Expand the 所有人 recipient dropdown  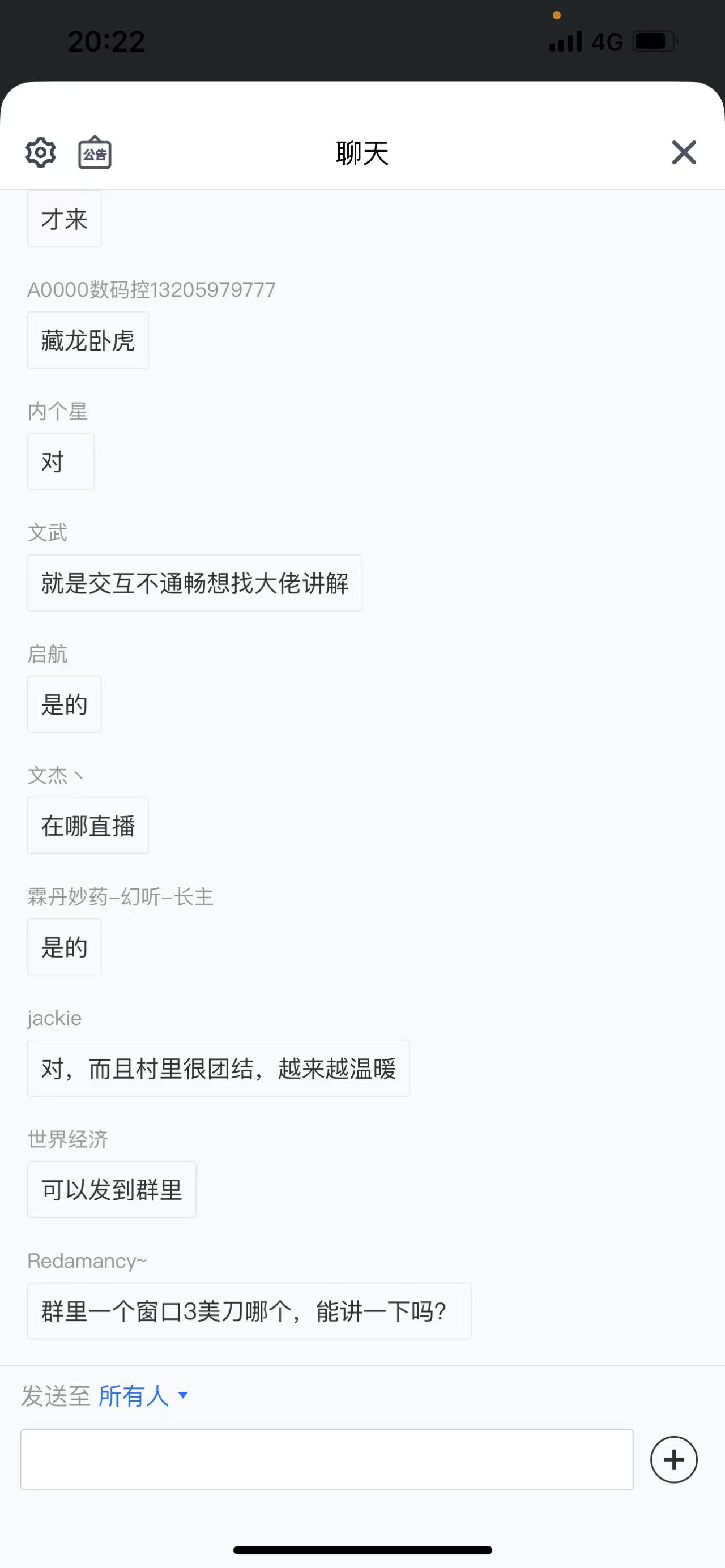tap(143, 1396)
